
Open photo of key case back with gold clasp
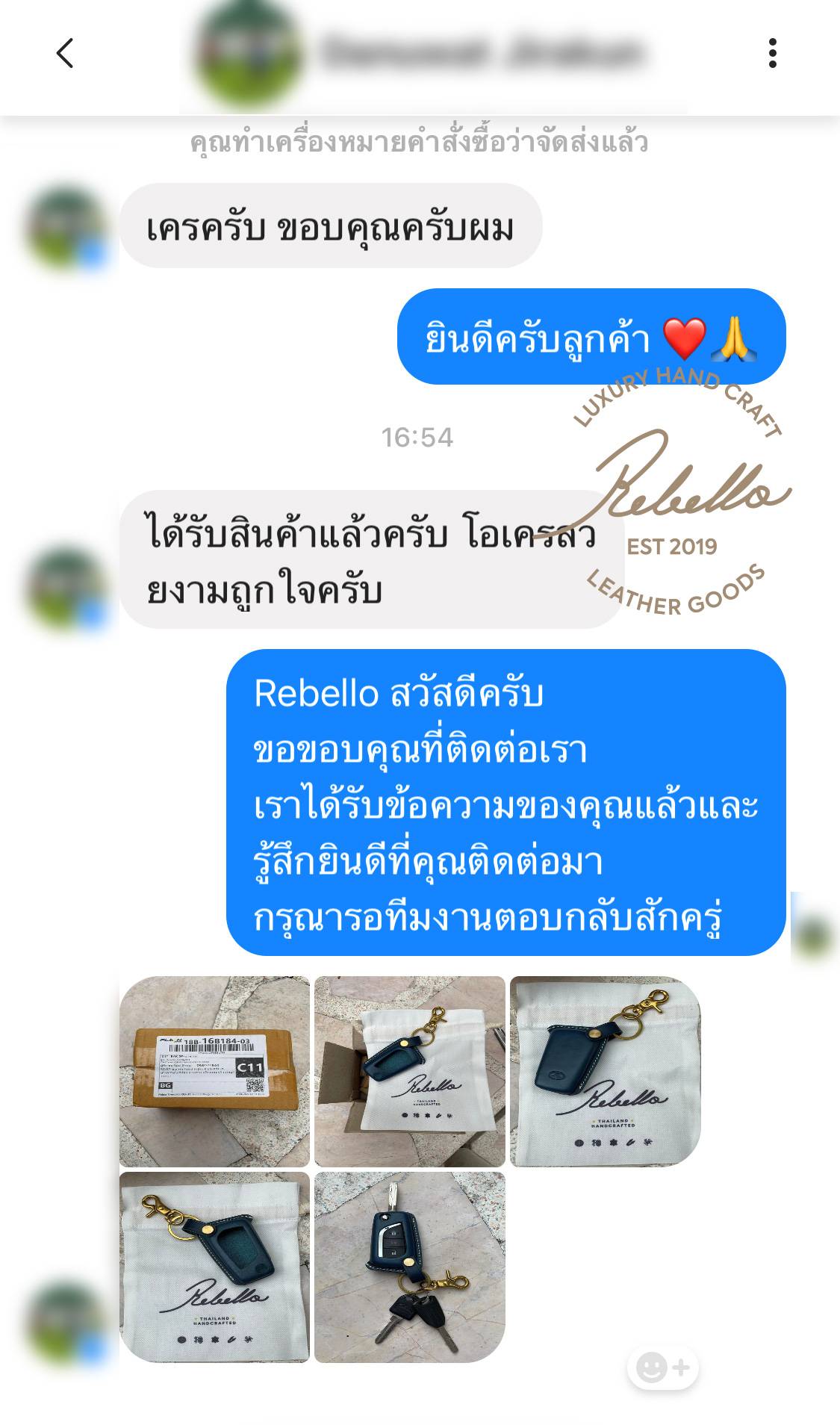605,1071
